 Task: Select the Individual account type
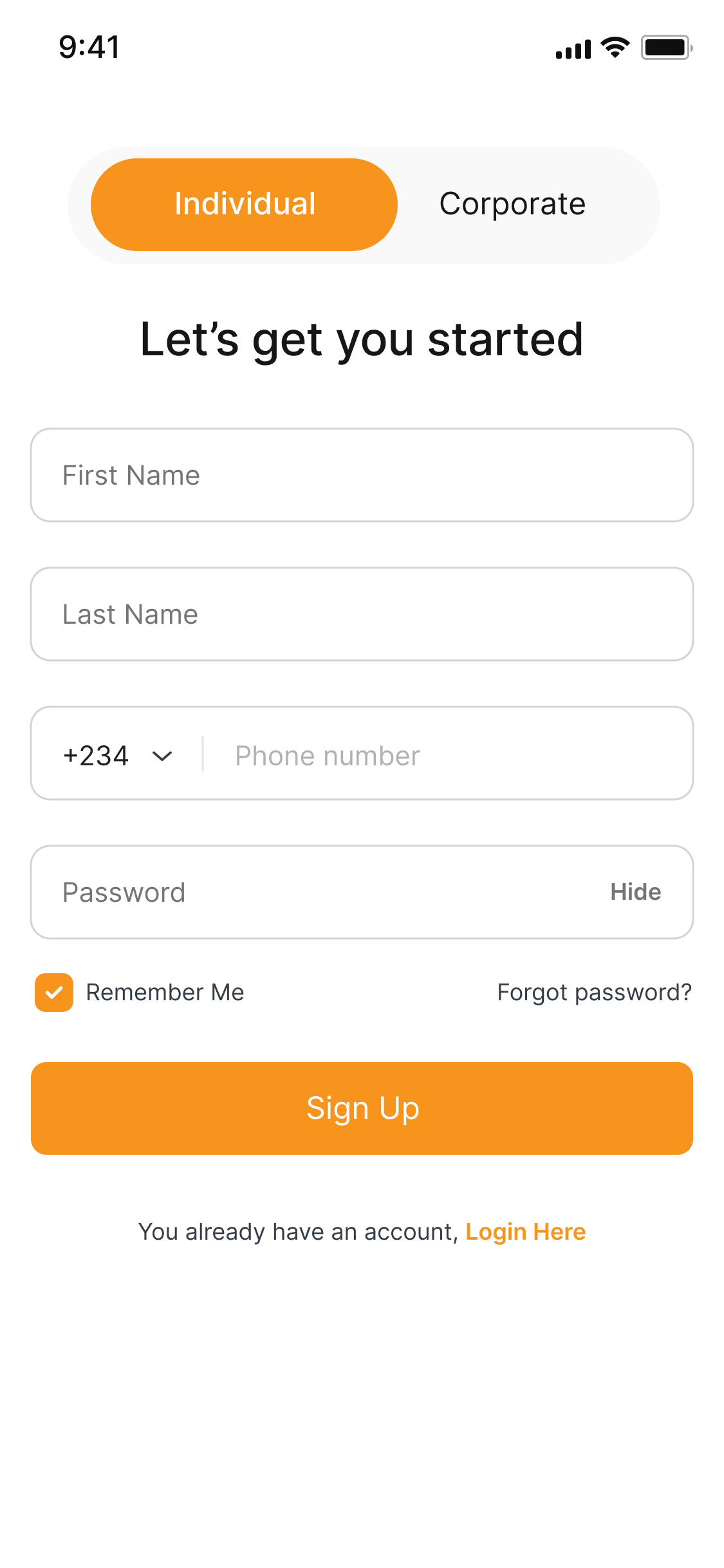pos(244,205)
